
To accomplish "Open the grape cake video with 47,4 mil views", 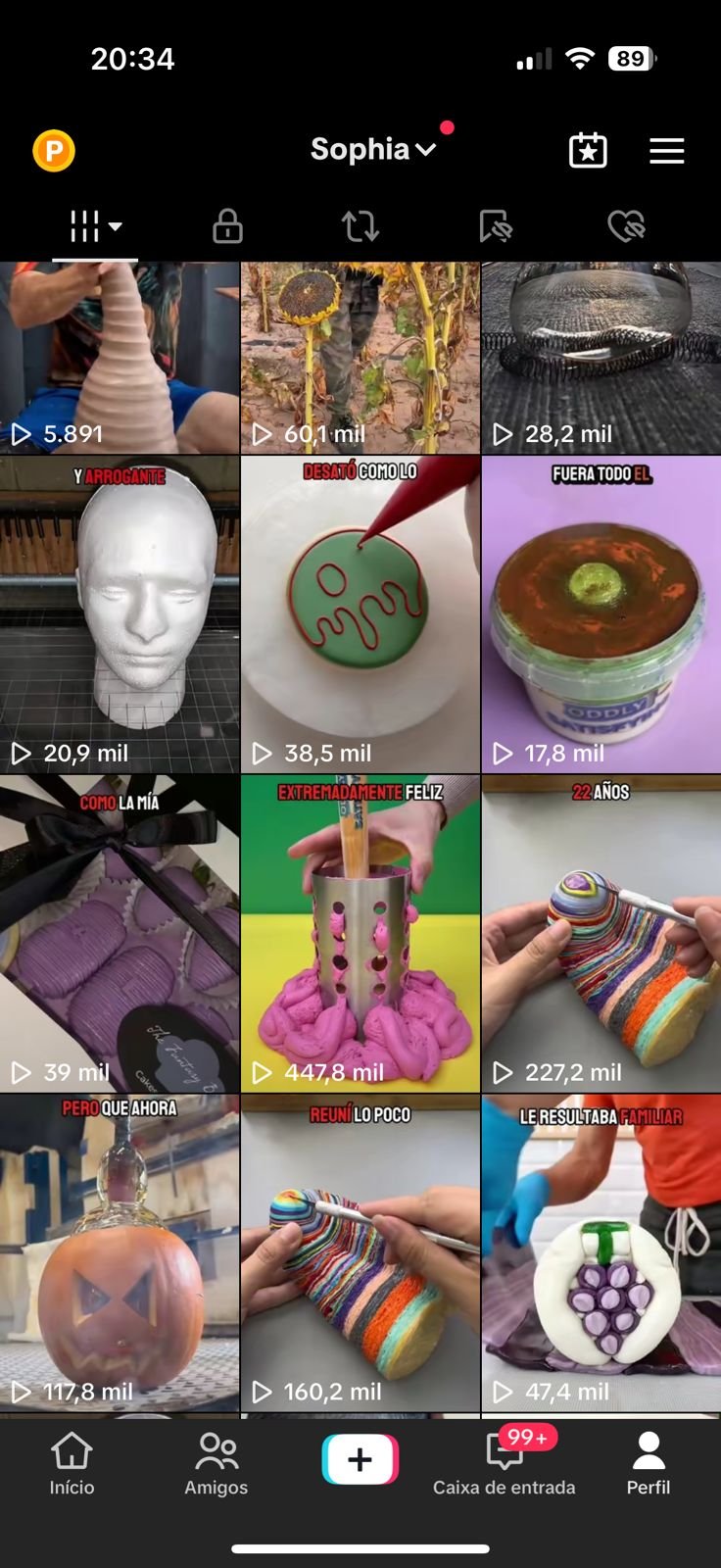I will (601, 1253).
